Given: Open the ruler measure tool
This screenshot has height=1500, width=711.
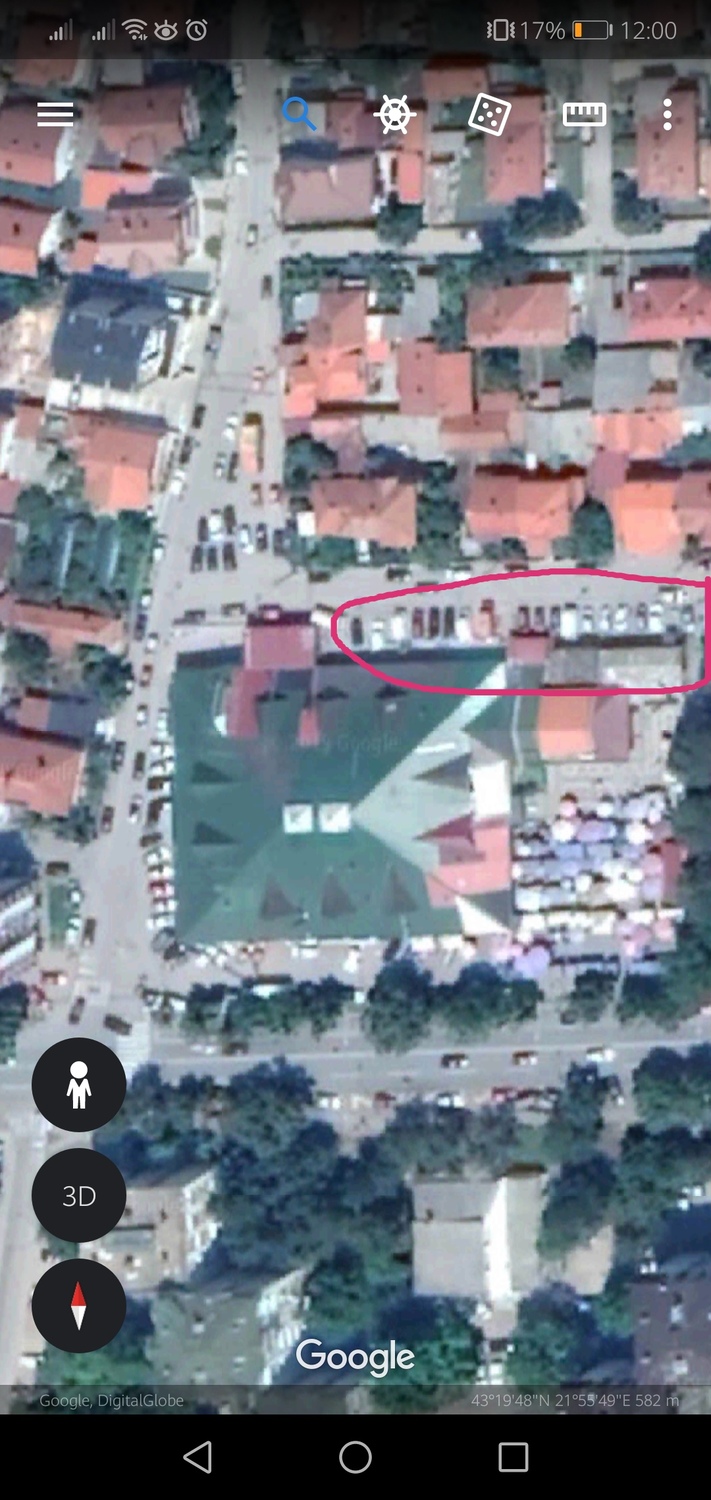Looking at the screenshot, I should click(584, 114).
